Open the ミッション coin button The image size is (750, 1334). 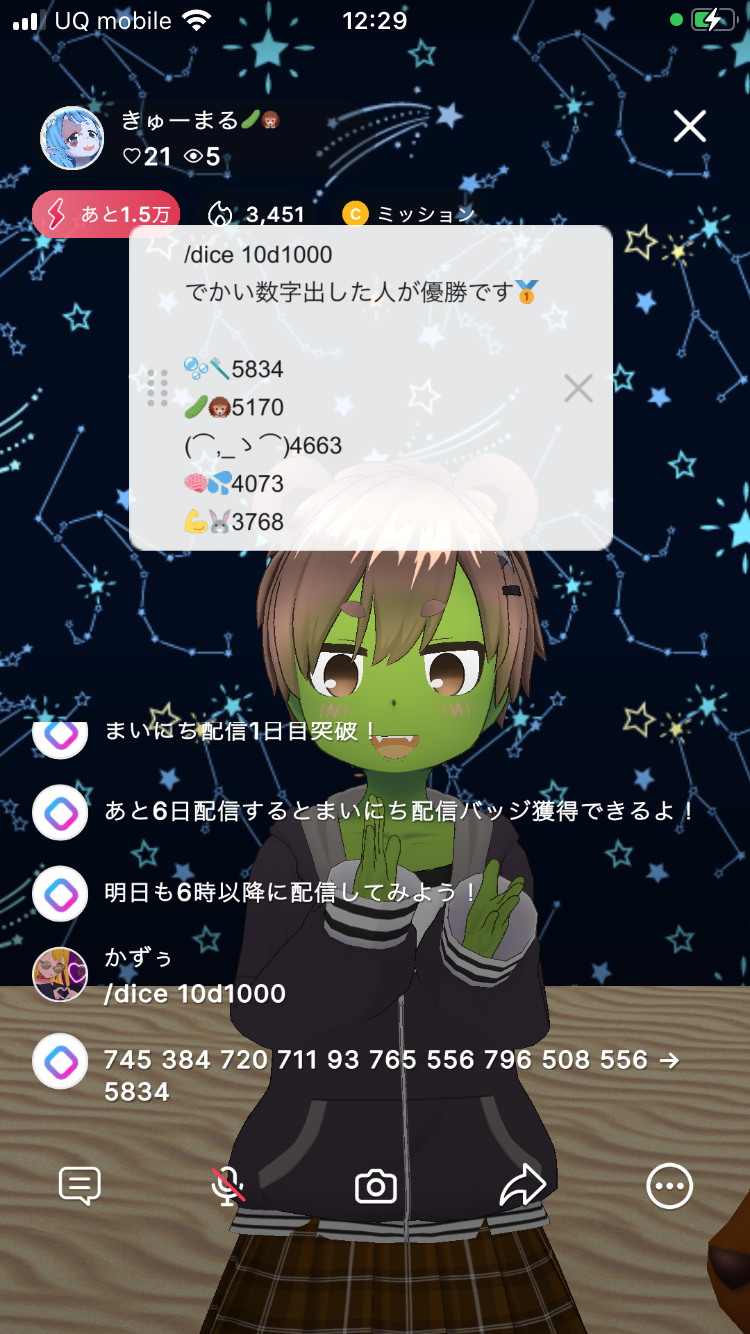[x=408, y=214]
